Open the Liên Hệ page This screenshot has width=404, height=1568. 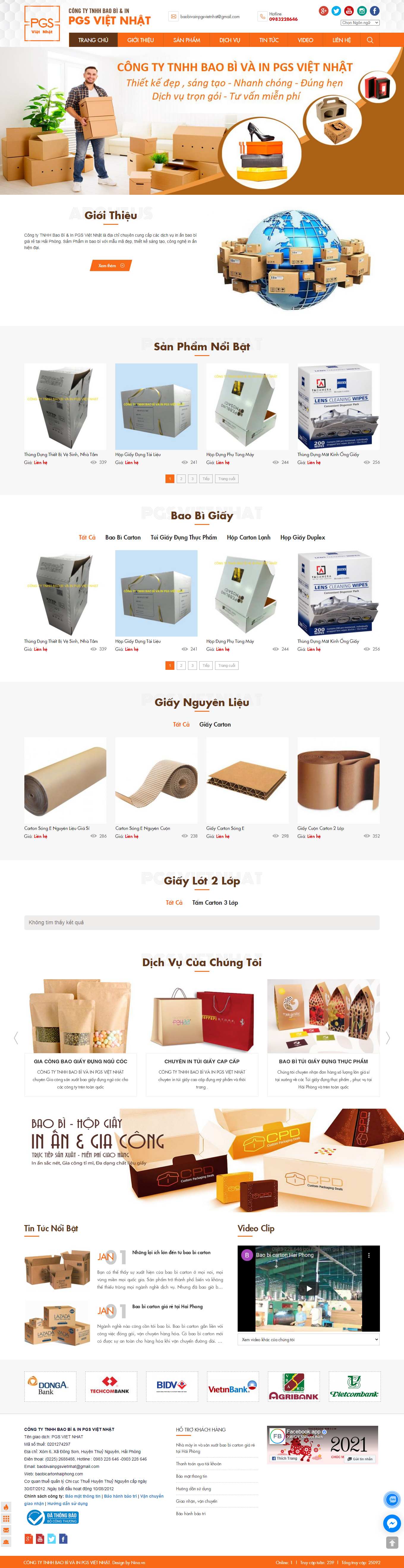(341, 40)
